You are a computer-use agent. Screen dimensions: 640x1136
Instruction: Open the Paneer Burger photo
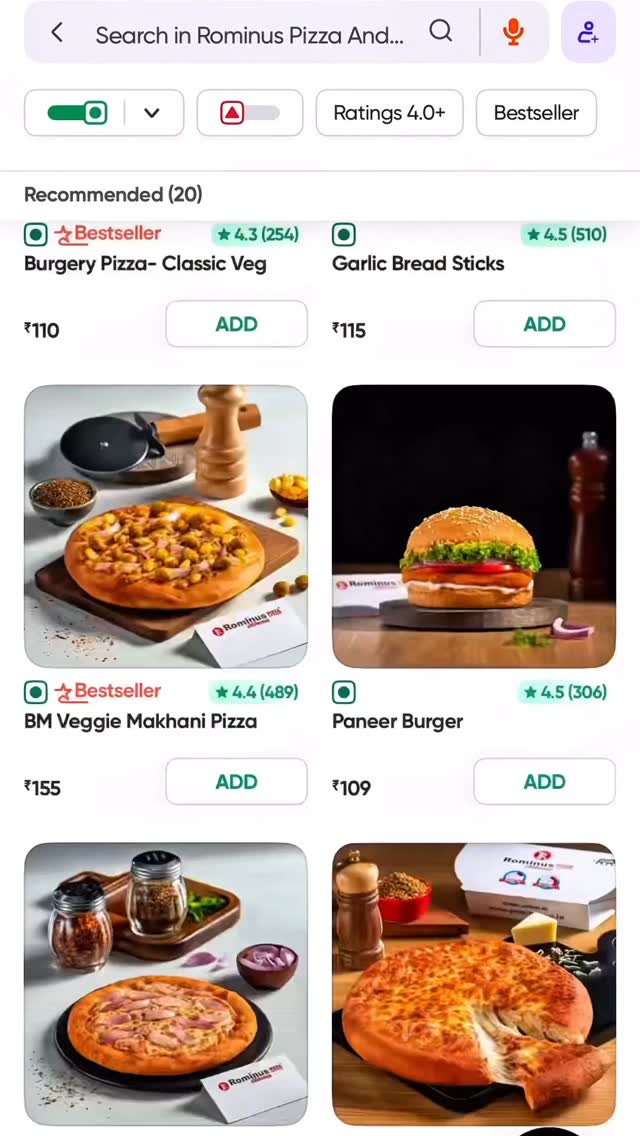(474, 526)
